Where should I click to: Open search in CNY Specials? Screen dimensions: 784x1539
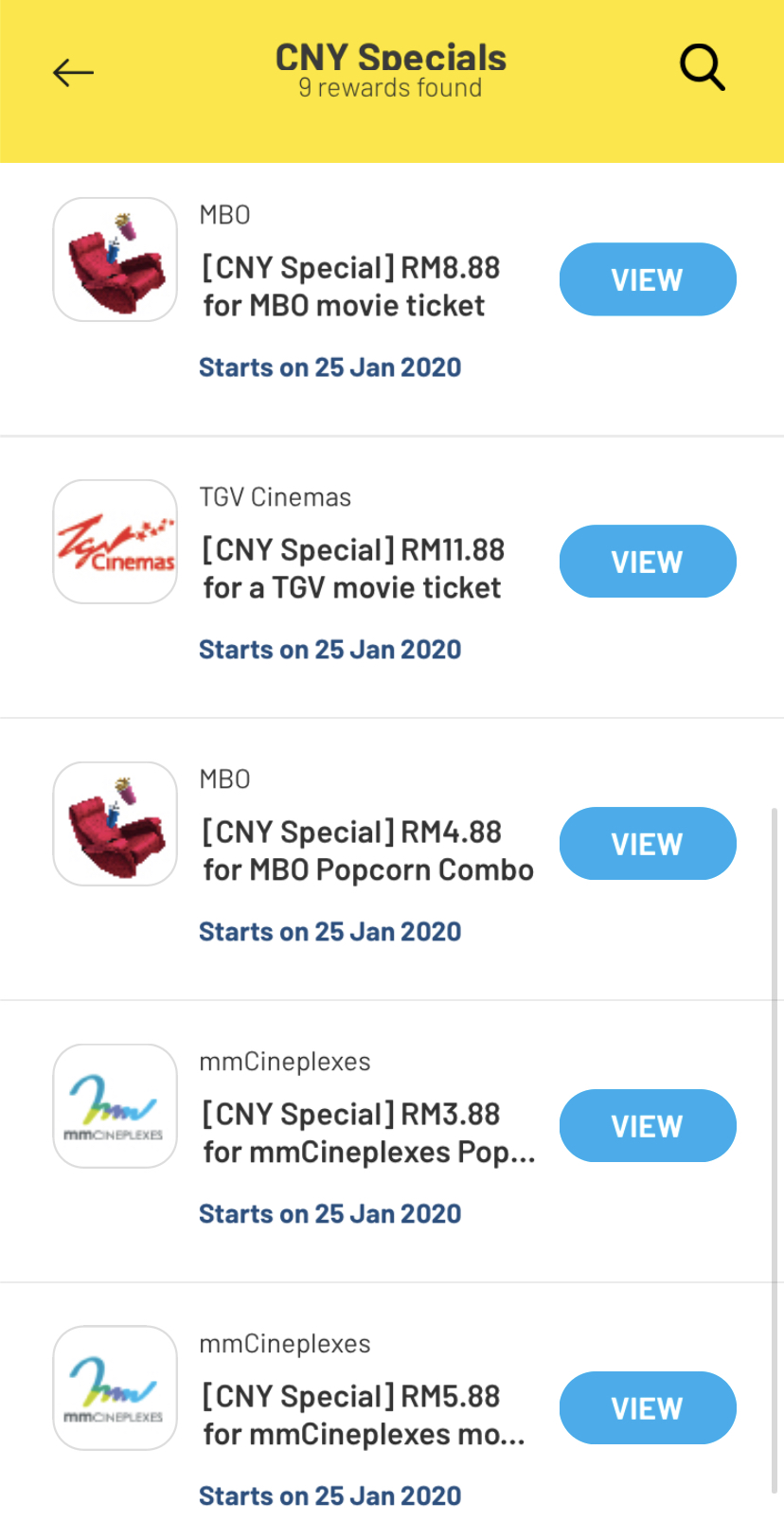(702, 68)
